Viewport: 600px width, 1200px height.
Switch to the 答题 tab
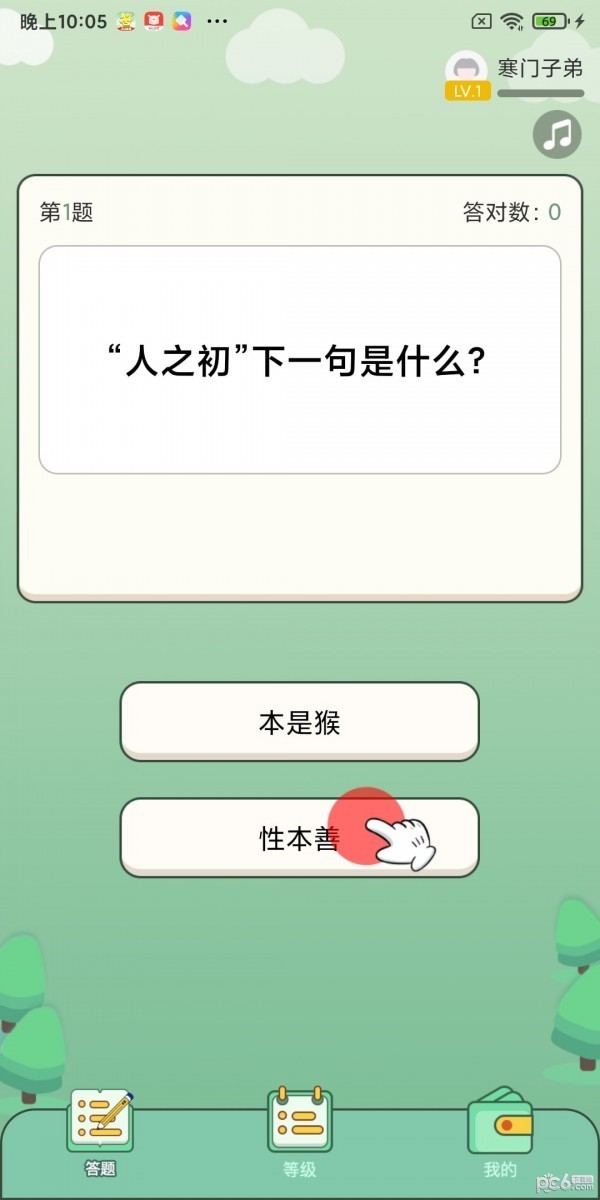tap(100, 1130)
